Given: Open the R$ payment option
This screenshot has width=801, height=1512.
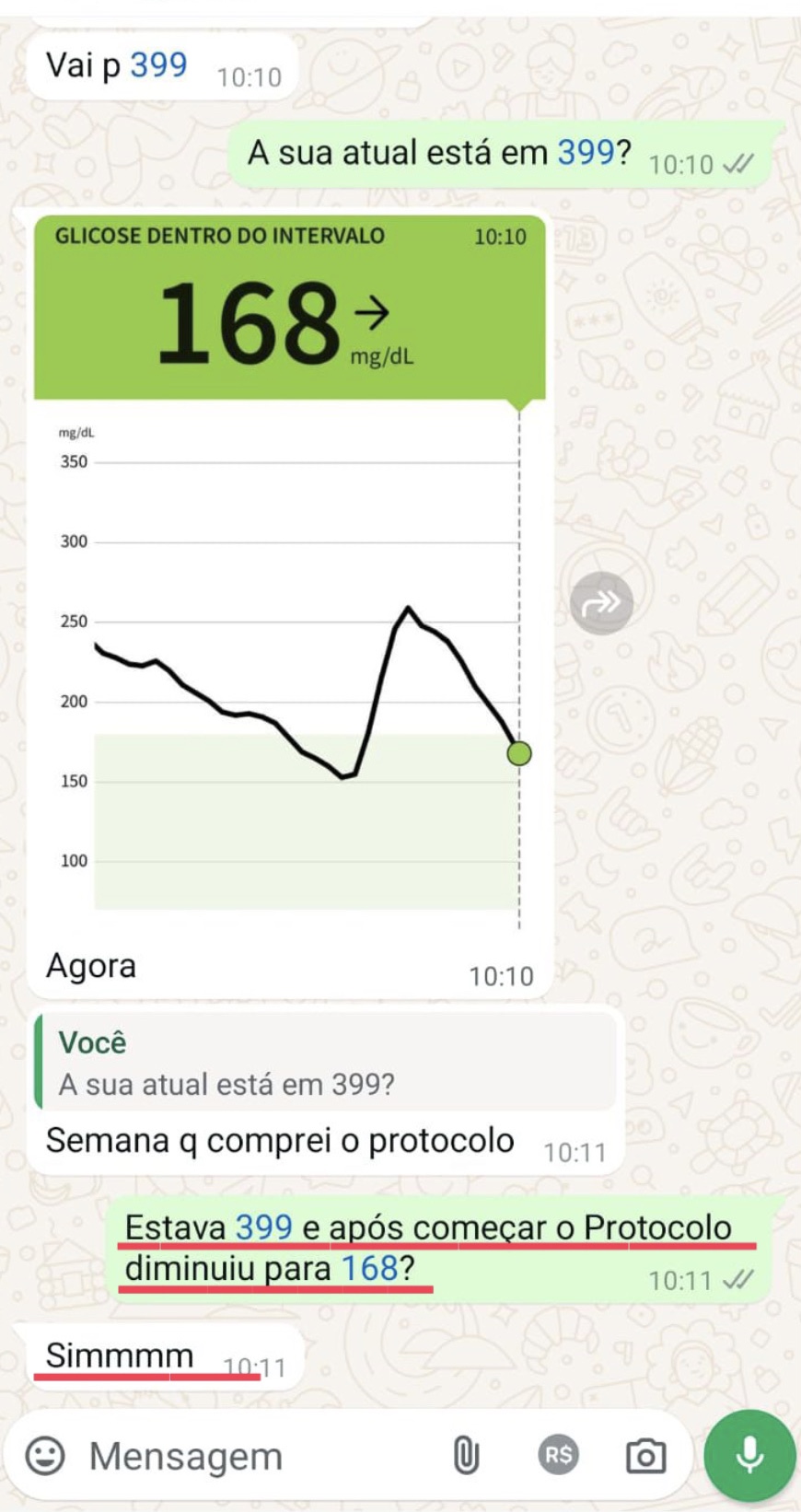Looking at the screenshot, I should click(559, 1455).
